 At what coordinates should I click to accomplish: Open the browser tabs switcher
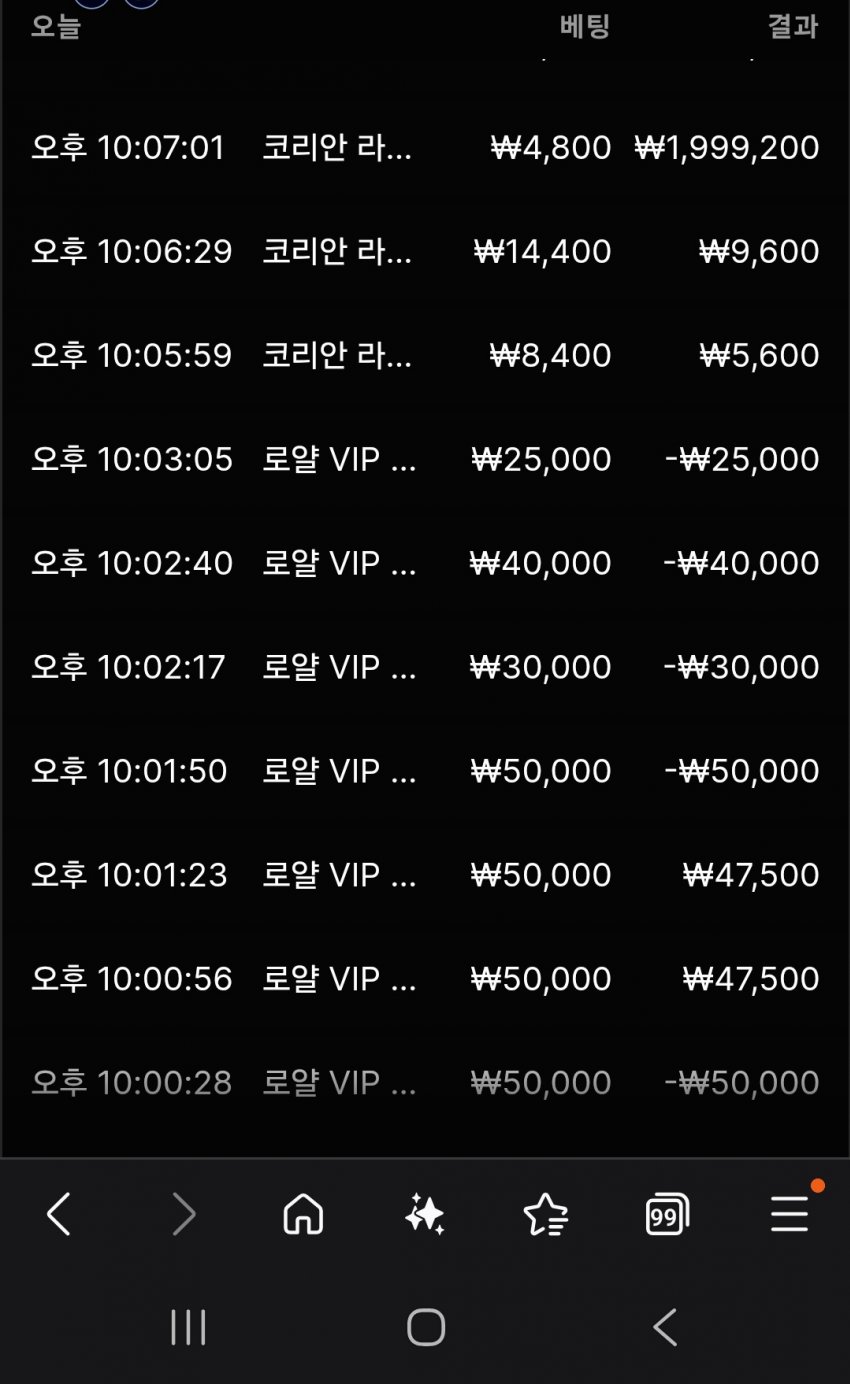click(x=667, y=1216)
